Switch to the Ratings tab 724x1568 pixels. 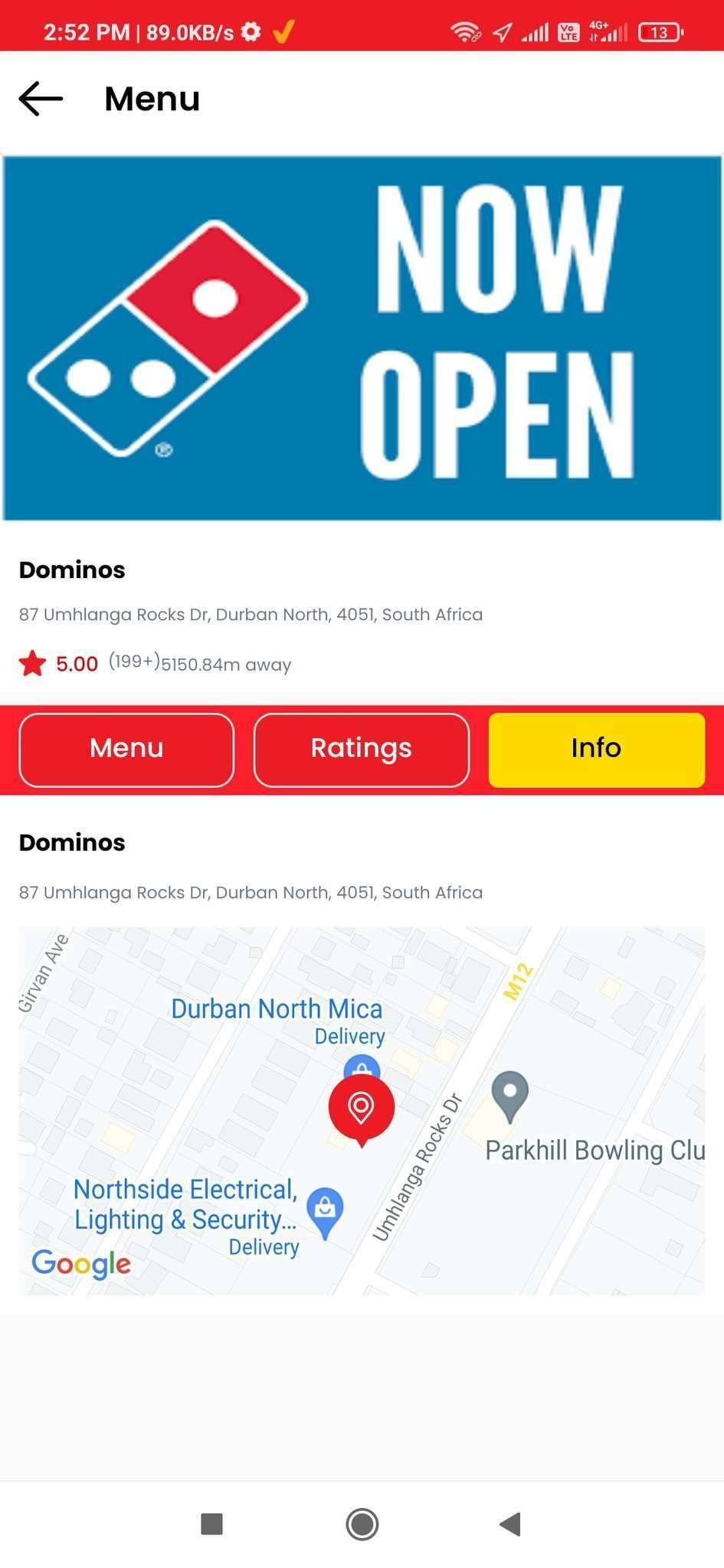361,750
